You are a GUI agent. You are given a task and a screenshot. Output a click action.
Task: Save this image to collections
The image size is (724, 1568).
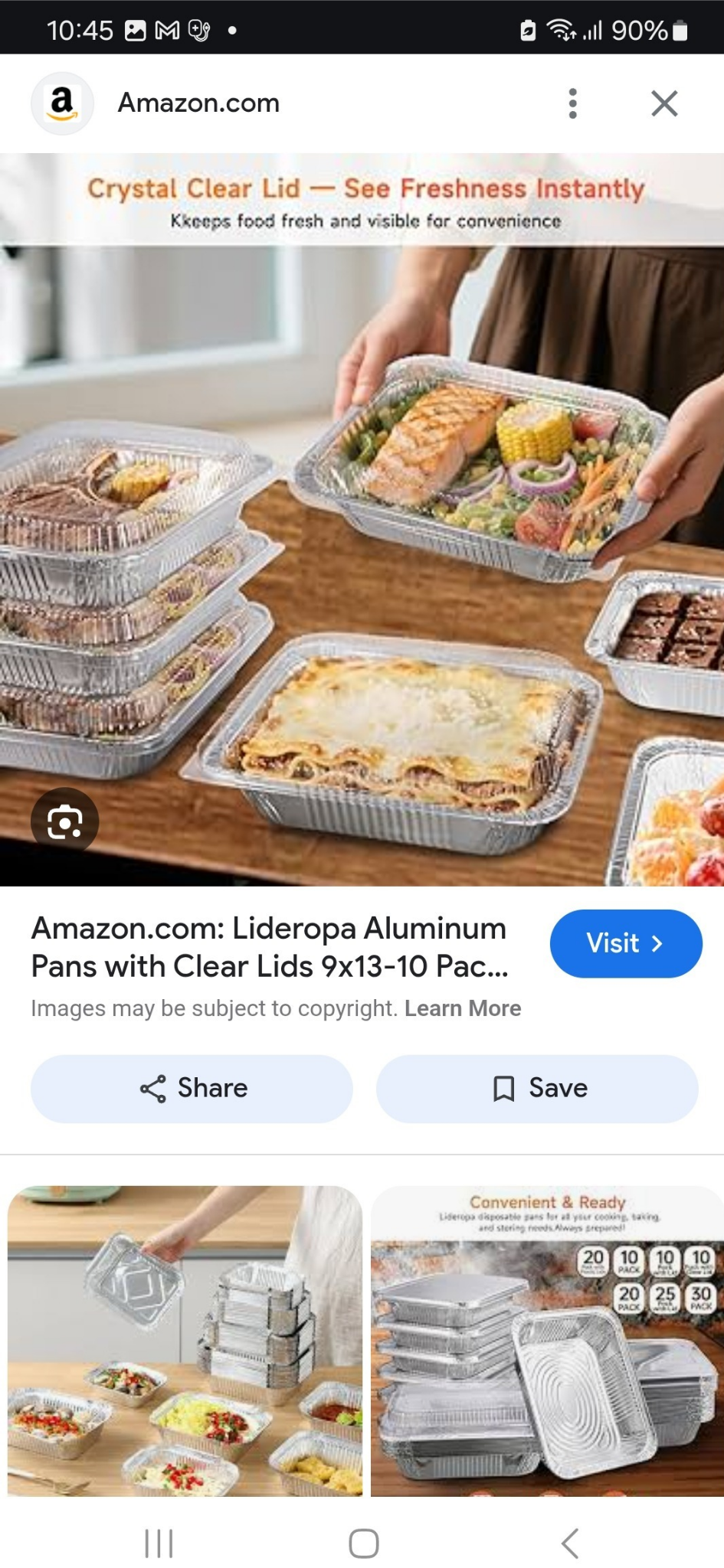pyautogui.click(x=537, y=1088)
